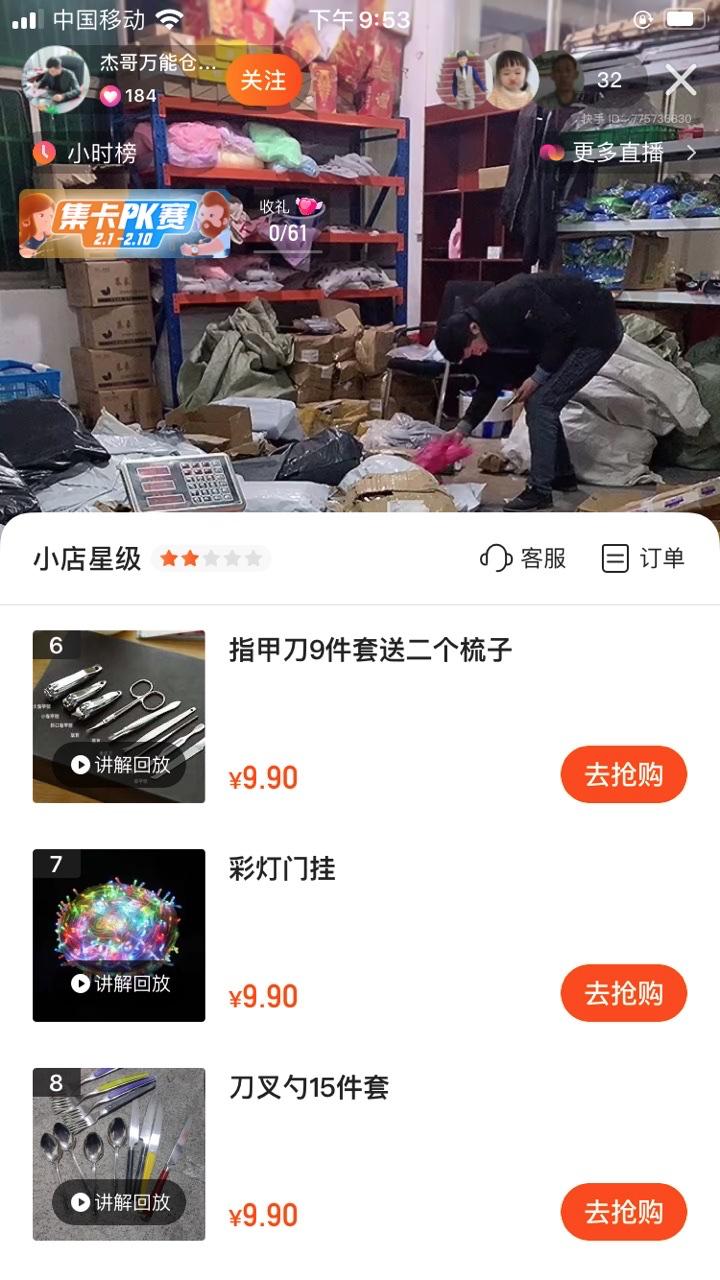Contact 客服 customer service

click(524, 558)
